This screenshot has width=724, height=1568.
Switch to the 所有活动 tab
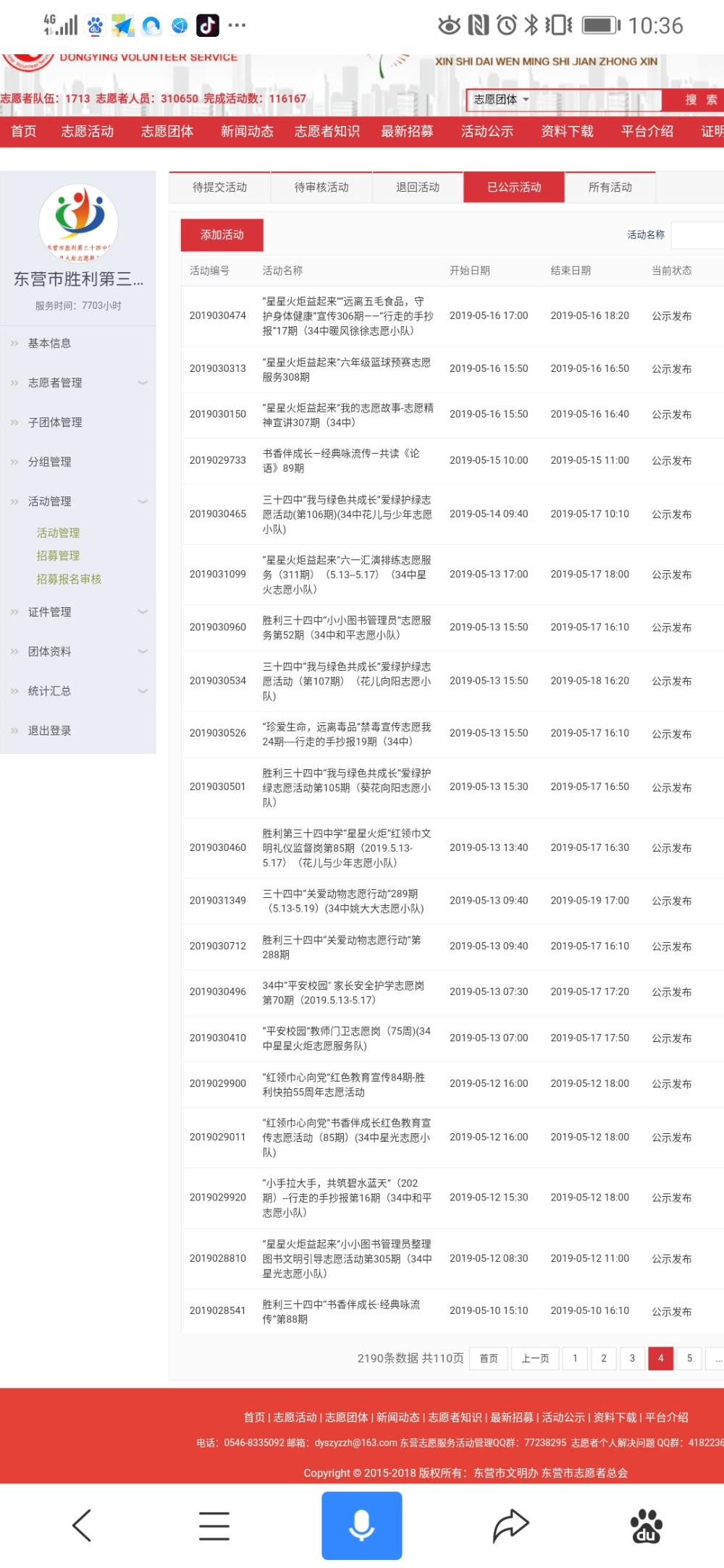point(610,187)
